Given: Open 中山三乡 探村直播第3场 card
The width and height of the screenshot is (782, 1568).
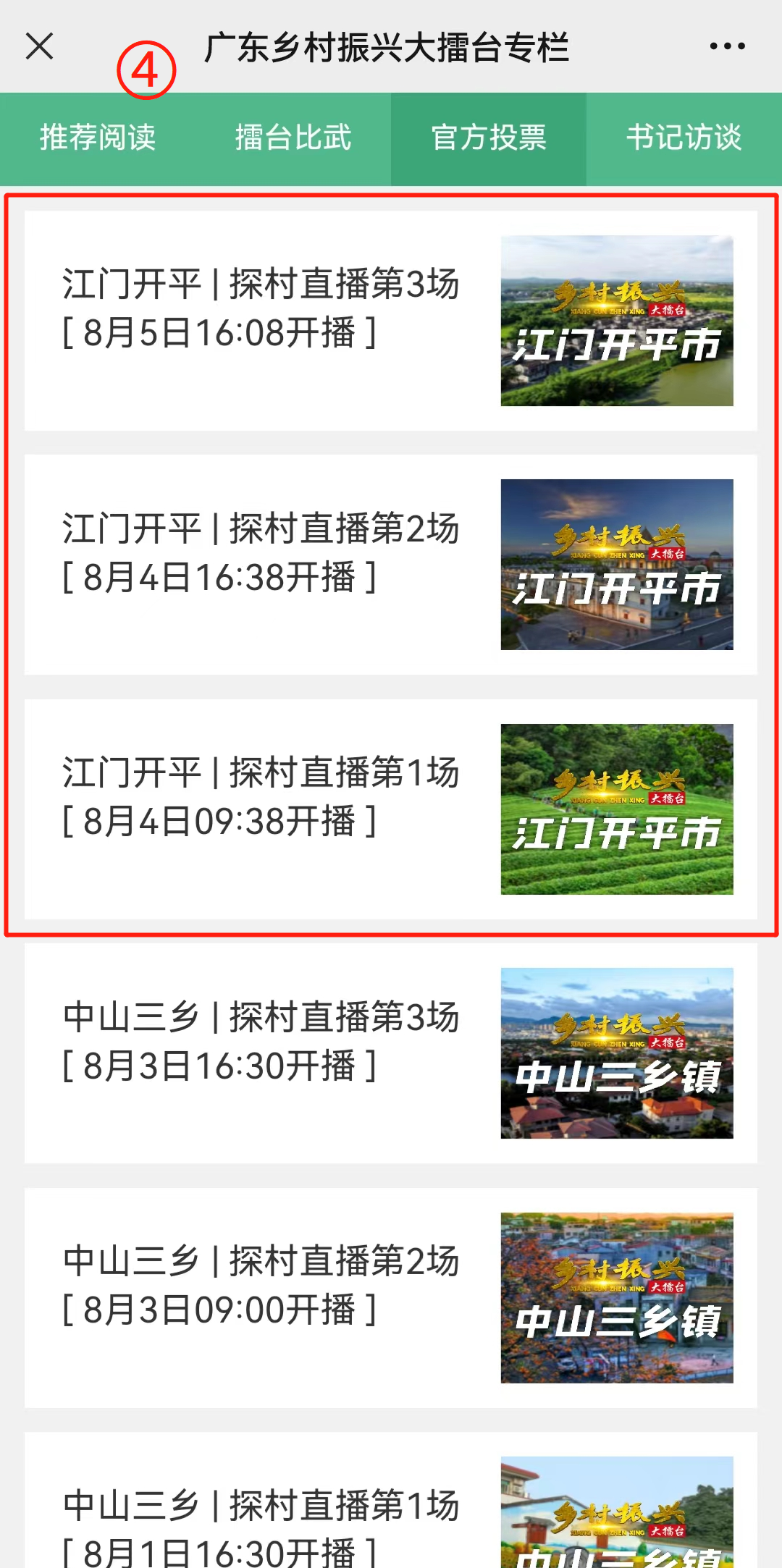Looking at the screenshot, I should click(391, 1053).
